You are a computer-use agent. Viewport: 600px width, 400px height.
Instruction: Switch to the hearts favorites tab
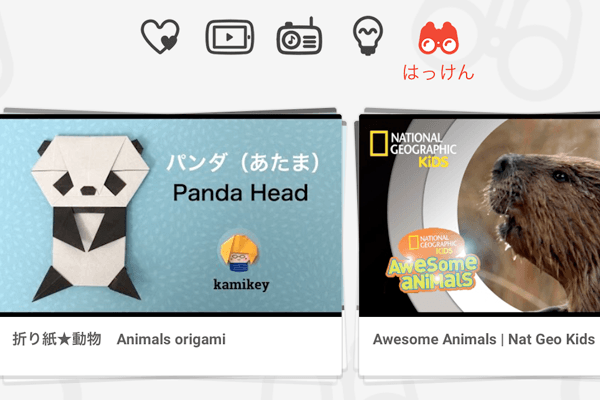(x=160, y=37)
